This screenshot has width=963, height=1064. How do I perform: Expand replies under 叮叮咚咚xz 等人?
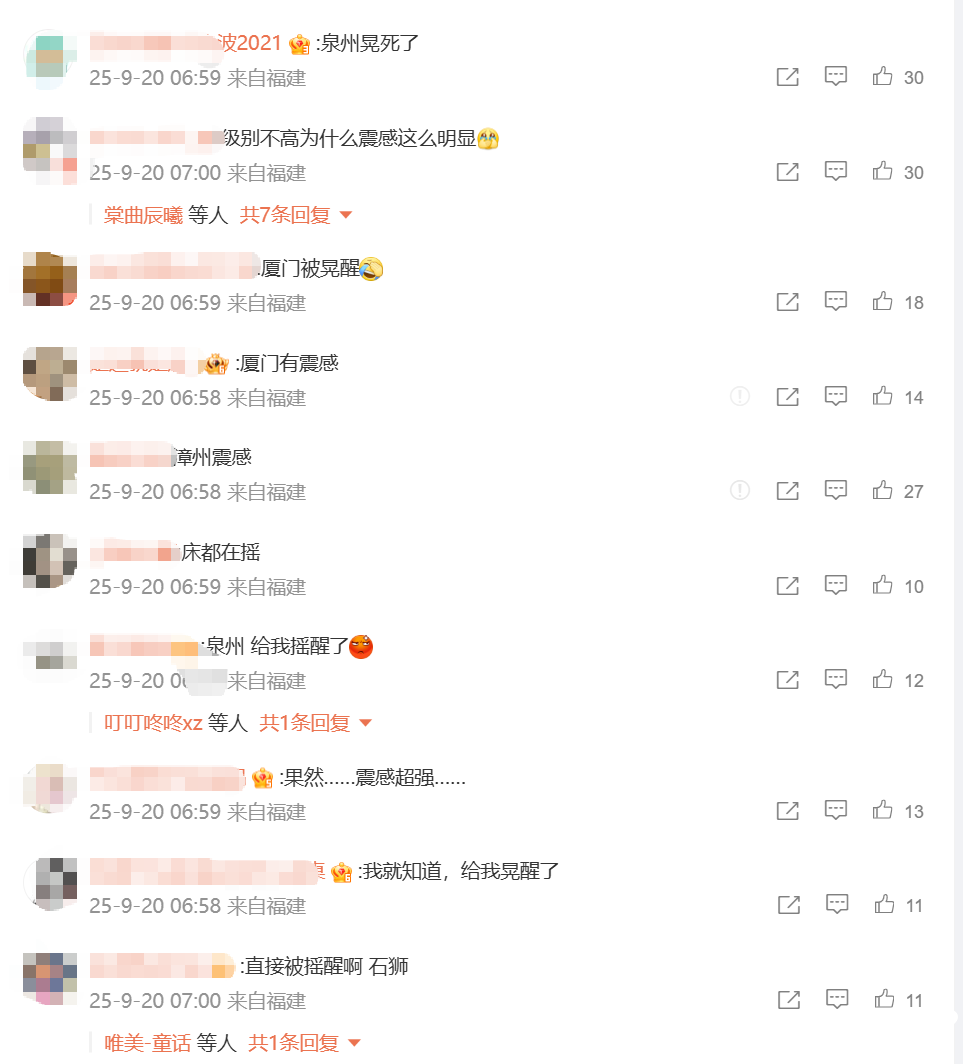[x=315, y=723]
